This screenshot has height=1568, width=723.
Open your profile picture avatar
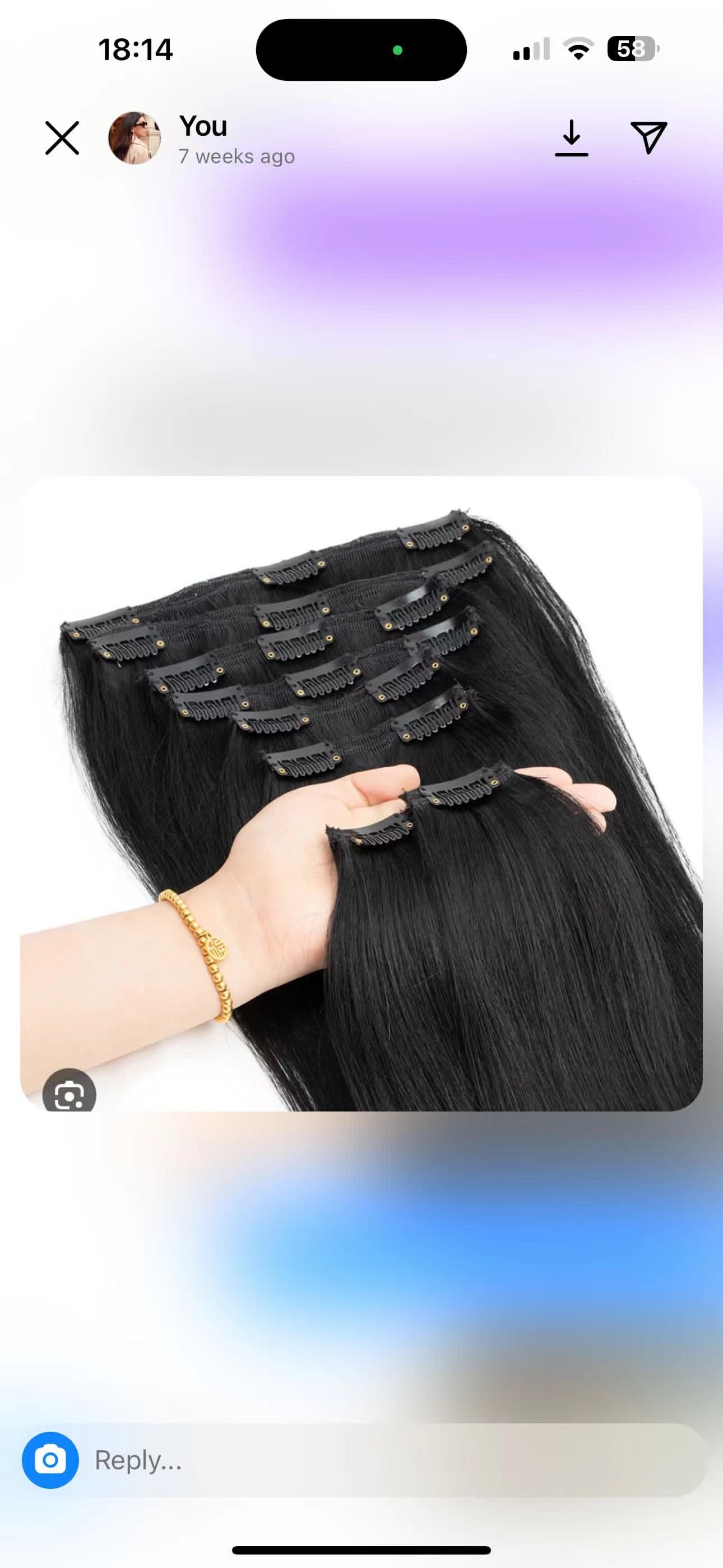tap(135, 137)
